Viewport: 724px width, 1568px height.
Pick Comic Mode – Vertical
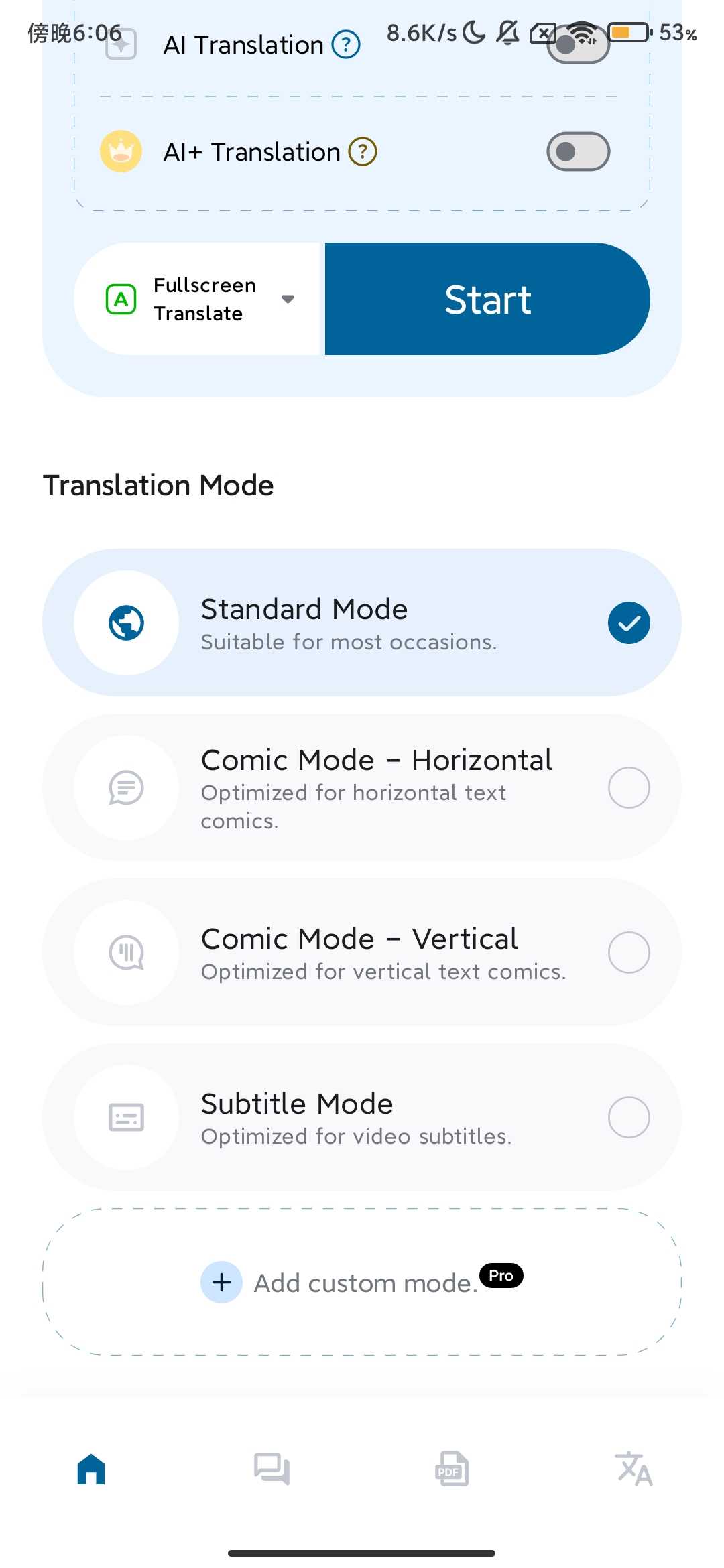(362, 952)
